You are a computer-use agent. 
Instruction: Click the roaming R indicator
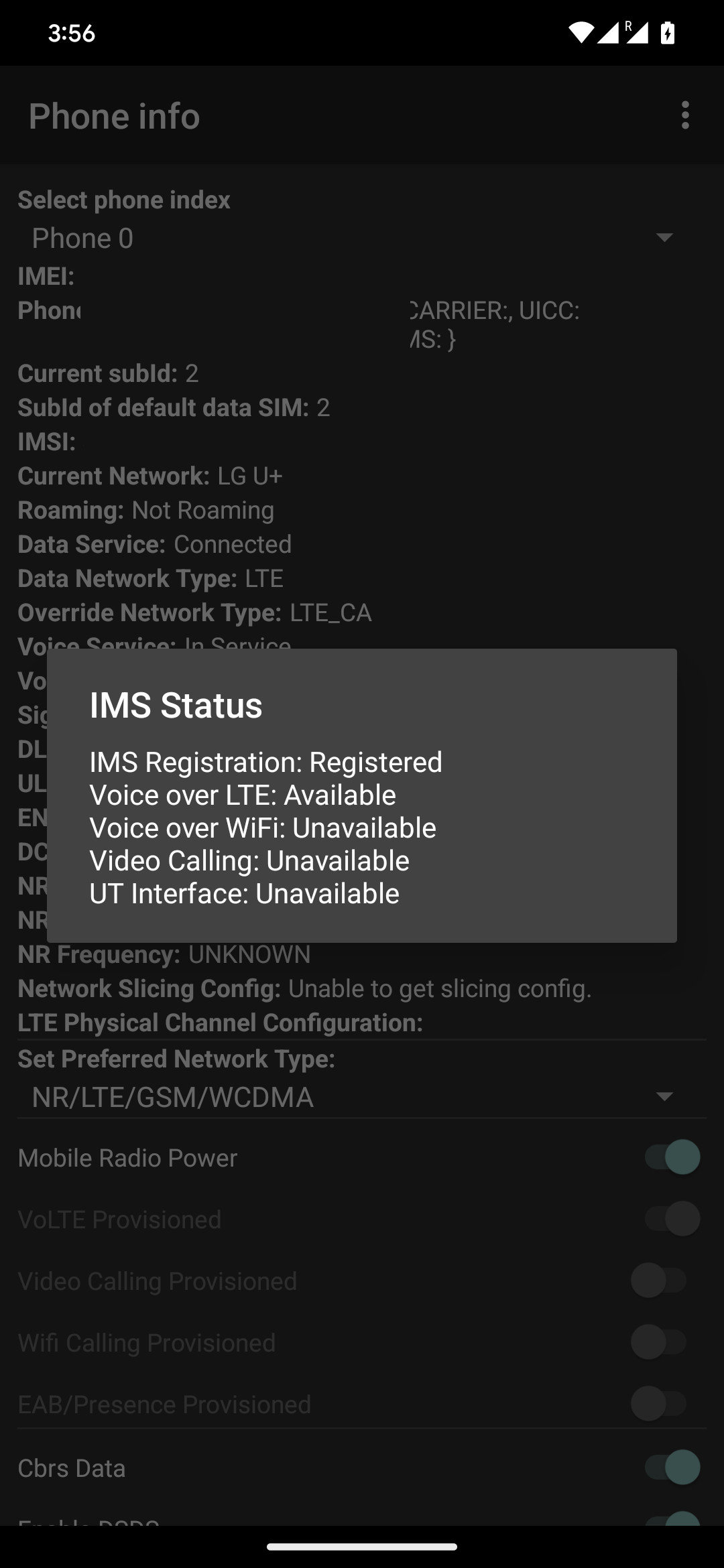pos(629,27)
